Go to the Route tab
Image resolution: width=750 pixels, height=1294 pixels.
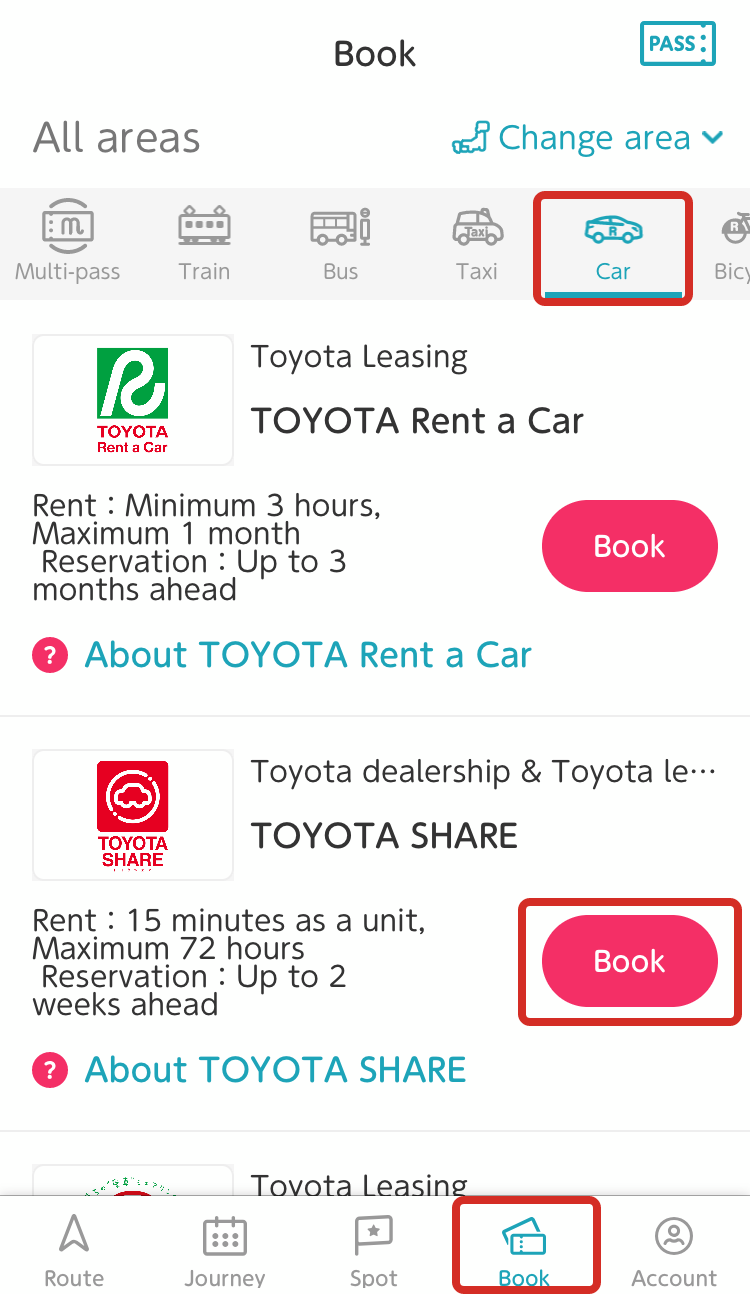[74, 1250]
